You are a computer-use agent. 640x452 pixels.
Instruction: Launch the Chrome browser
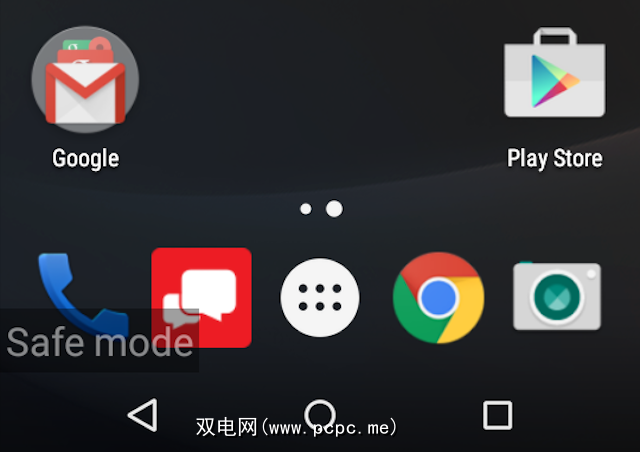point(438,297)
